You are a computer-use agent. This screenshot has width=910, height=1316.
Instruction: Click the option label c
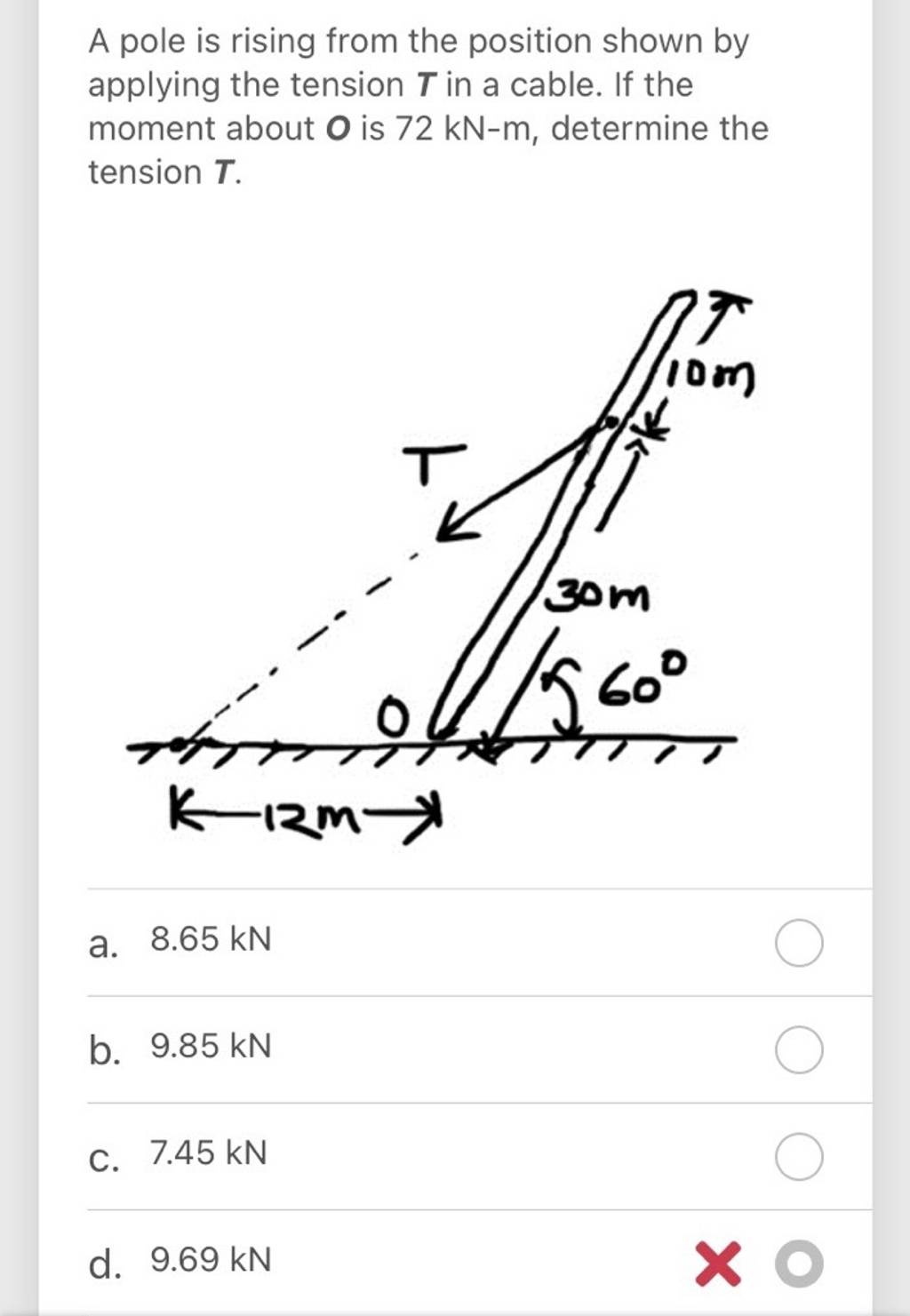104,1157
